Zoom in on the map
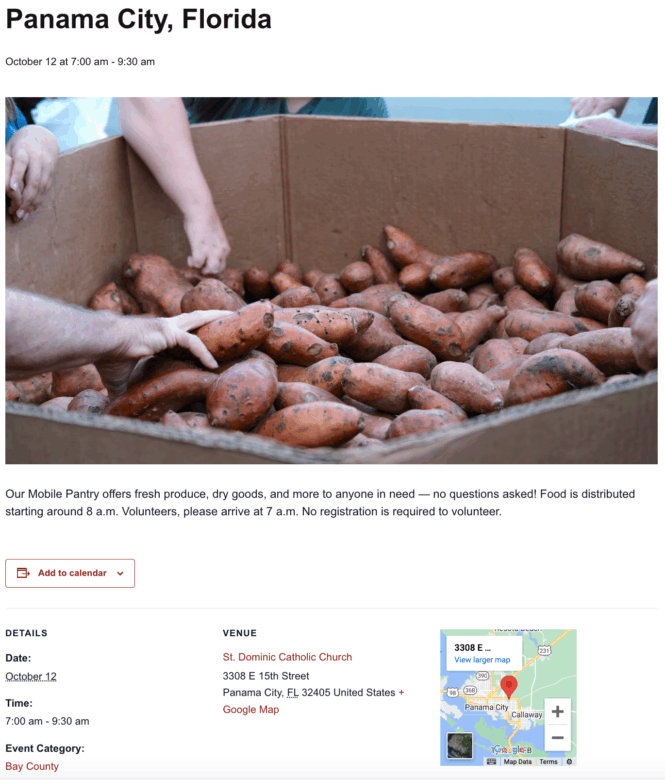Viewport: 665px width, 780px height. click(x=557, y=712)
